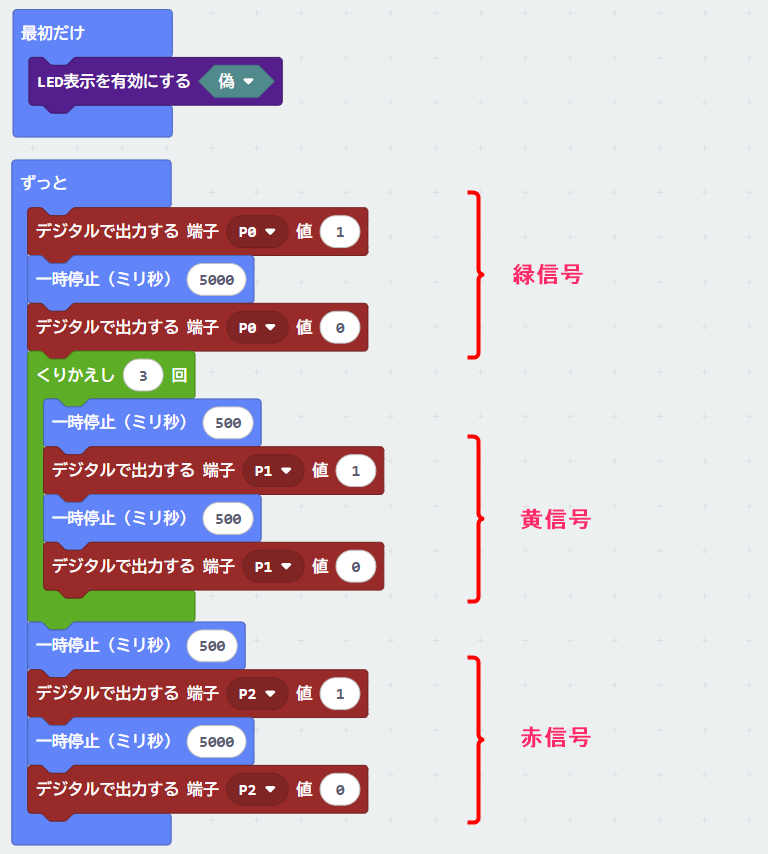Select the ずっと forever block
This screenshot has width=768, height=854.
point(45,183)
